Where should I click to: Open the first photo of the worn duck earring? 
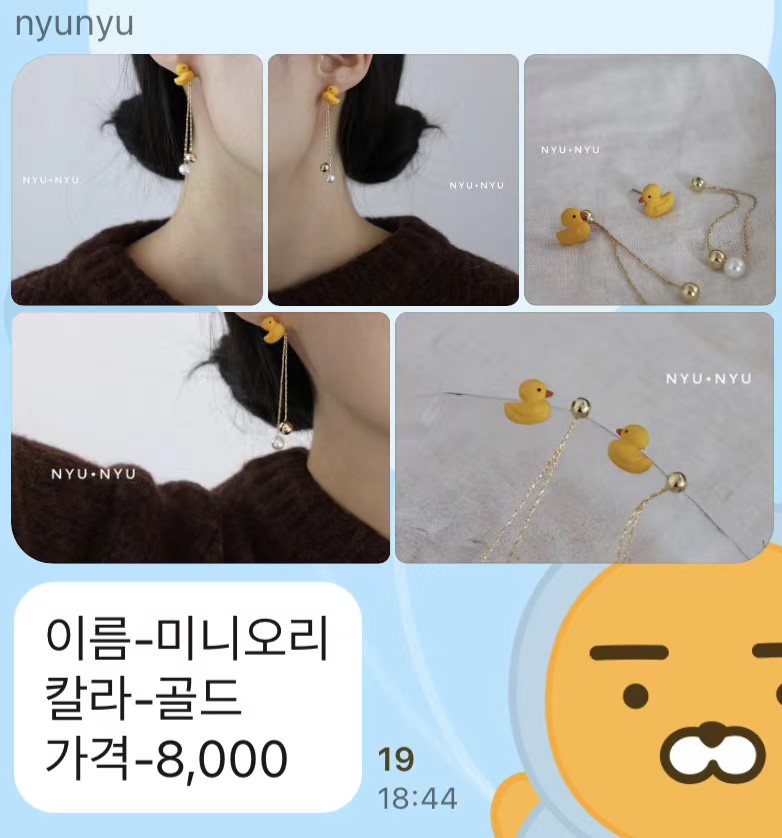coord(137,180)
